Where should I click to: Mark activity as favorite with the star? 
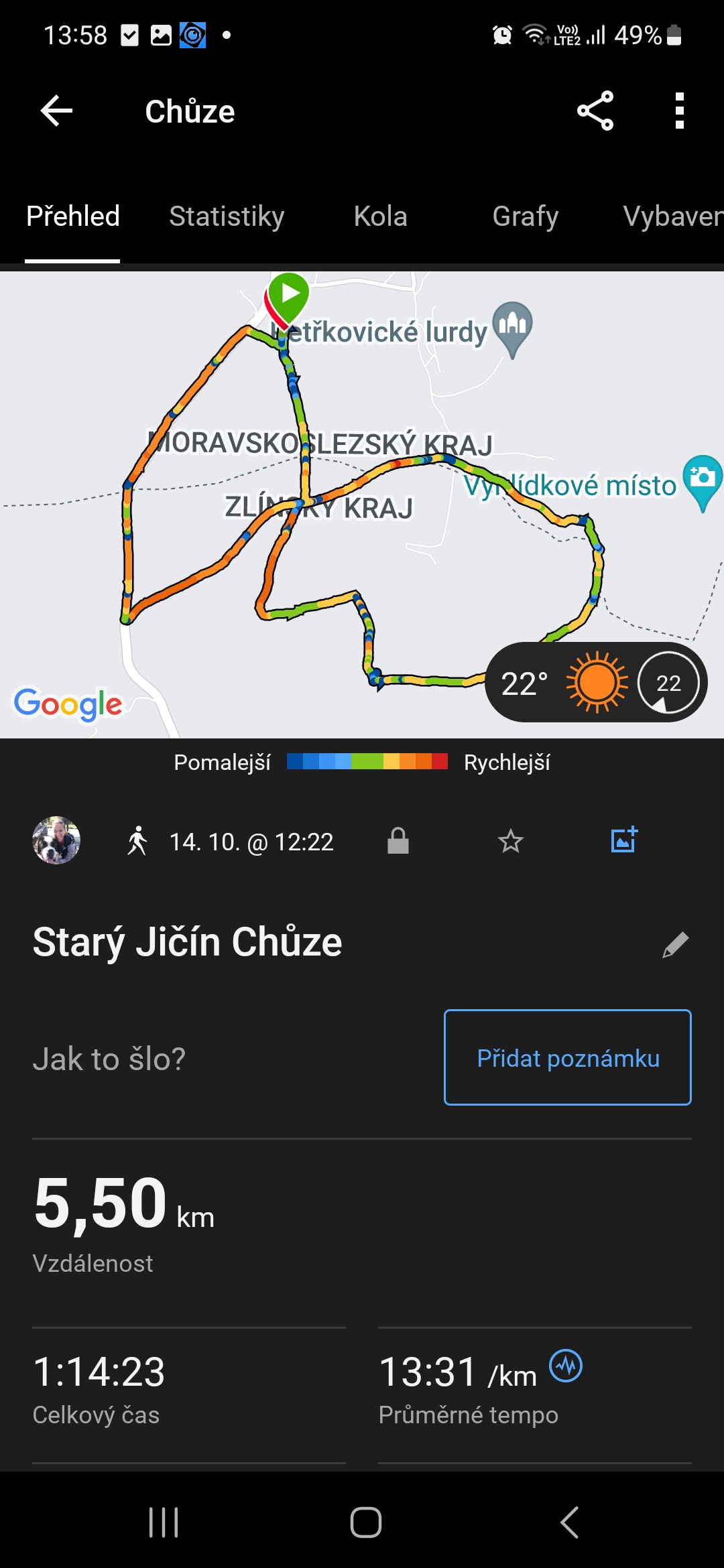pos(511,840)
